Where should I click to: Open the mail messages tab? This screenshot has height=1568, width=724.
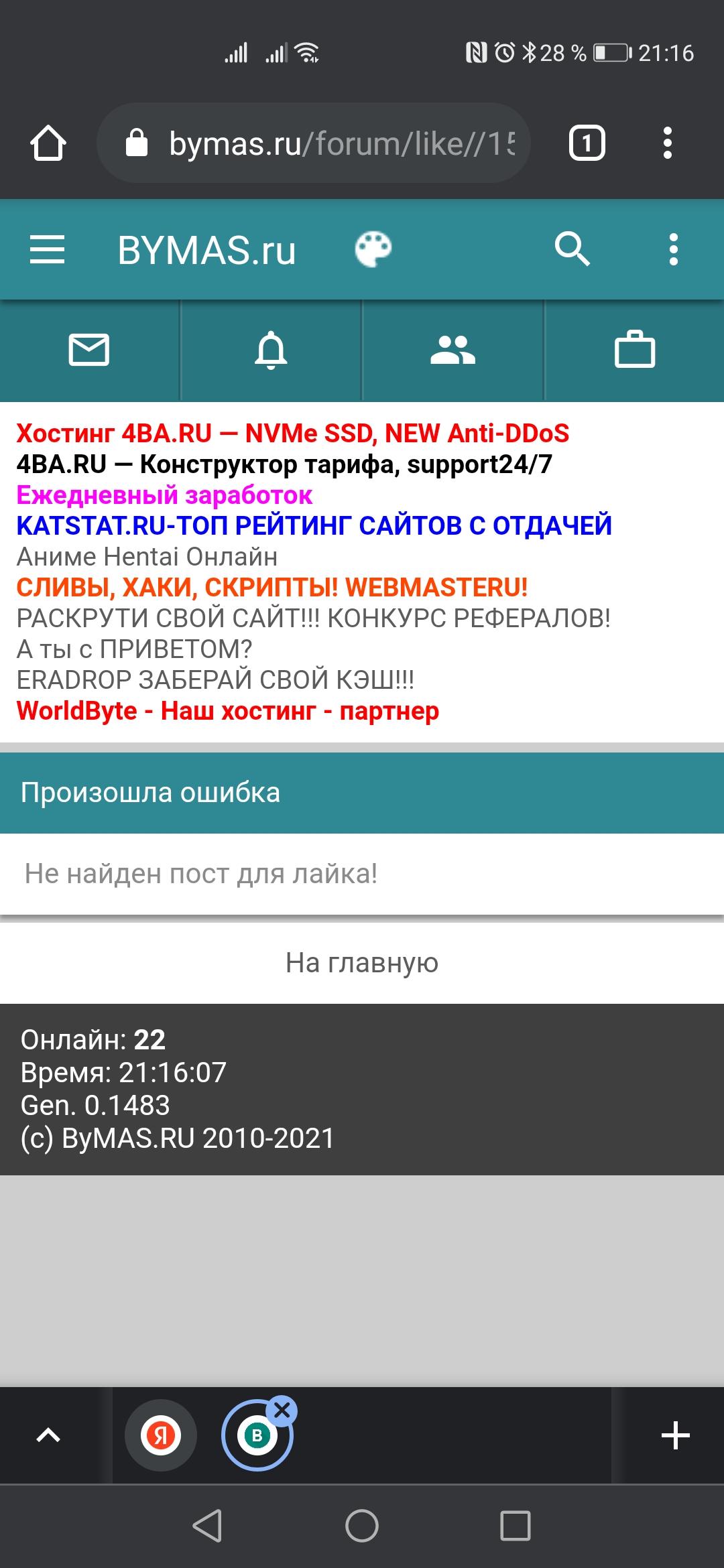pos(89,350)
